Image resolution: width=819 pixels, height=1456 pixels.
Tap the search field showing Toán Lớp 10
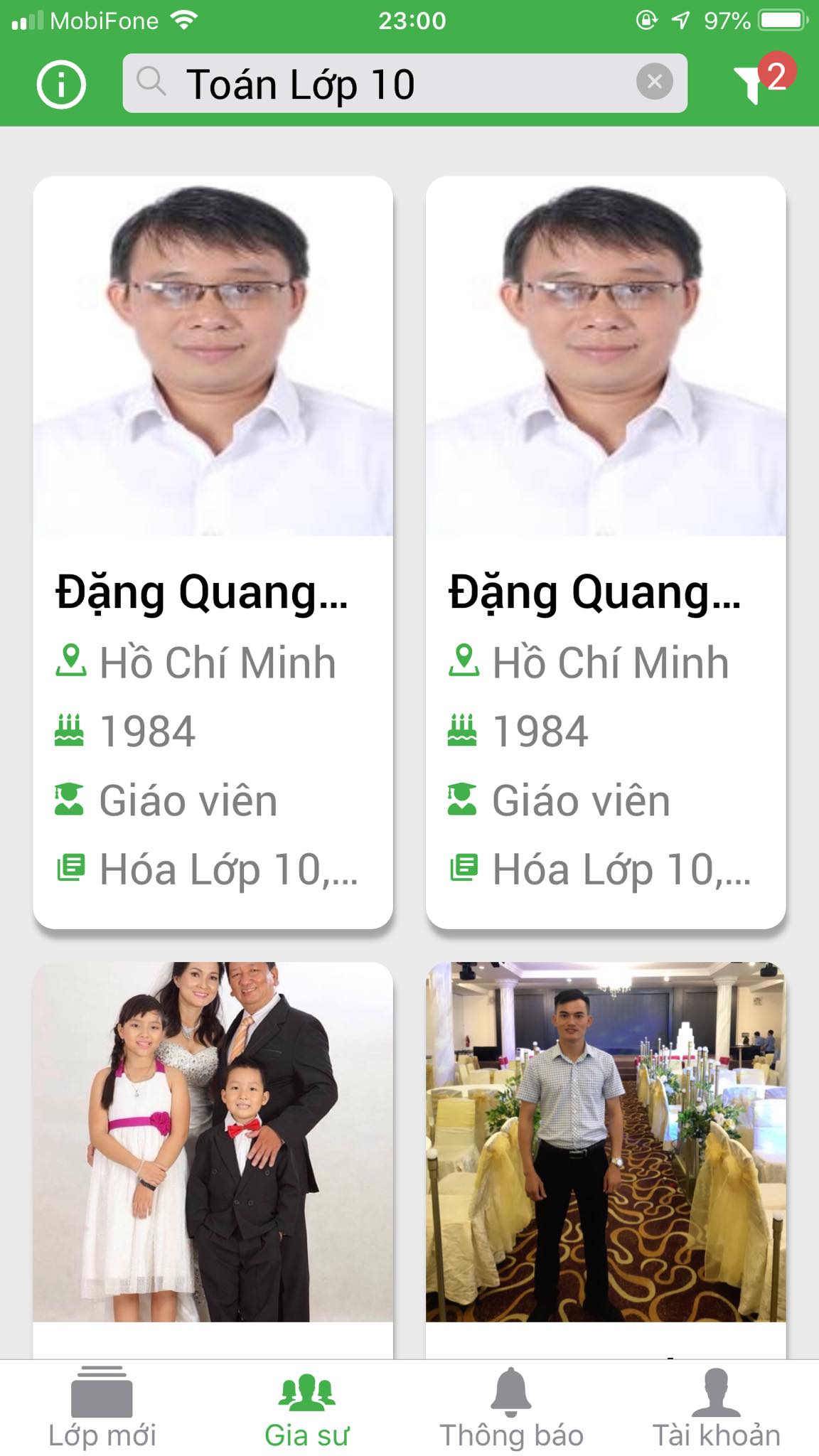click(384, 84)
